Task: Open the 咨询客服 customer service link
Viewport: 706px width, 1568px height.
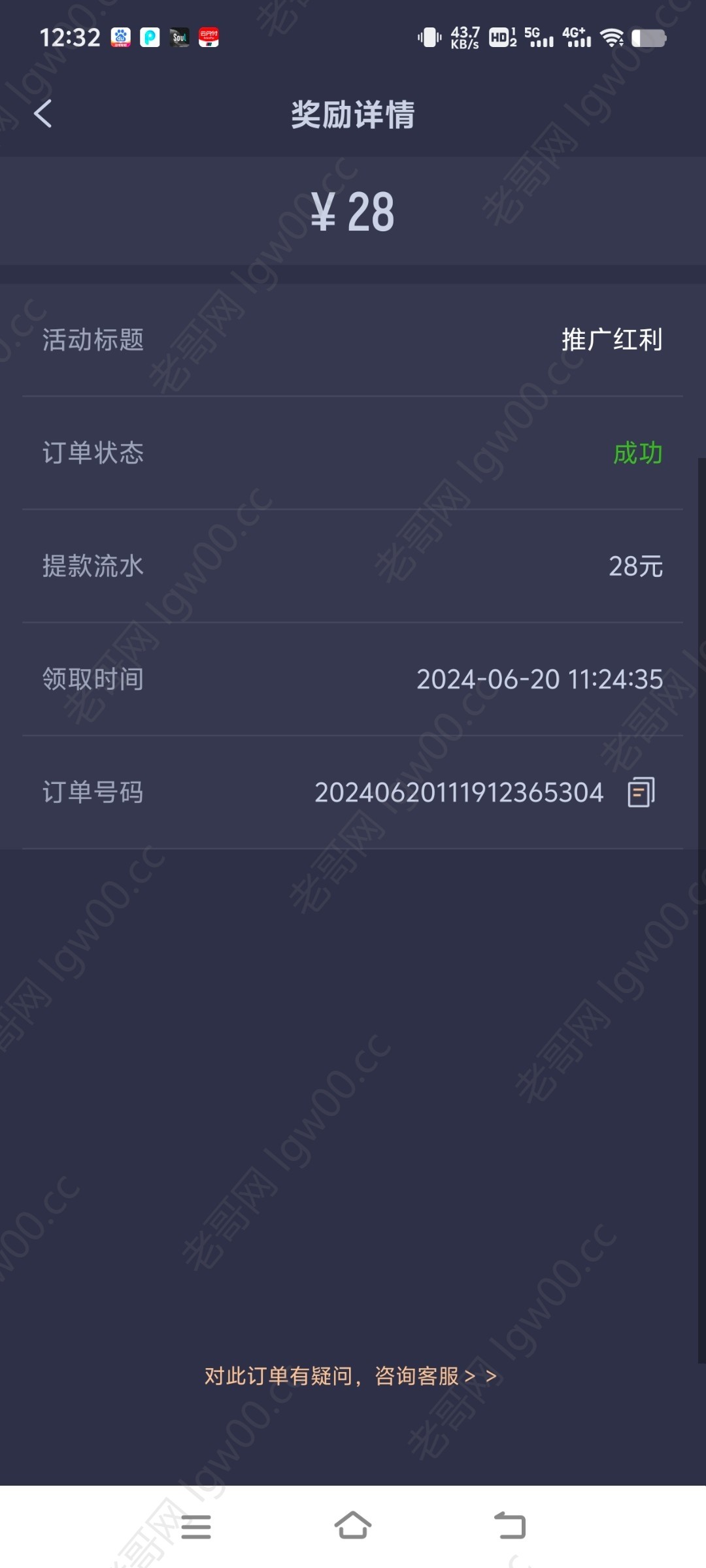Action: 350,1377
